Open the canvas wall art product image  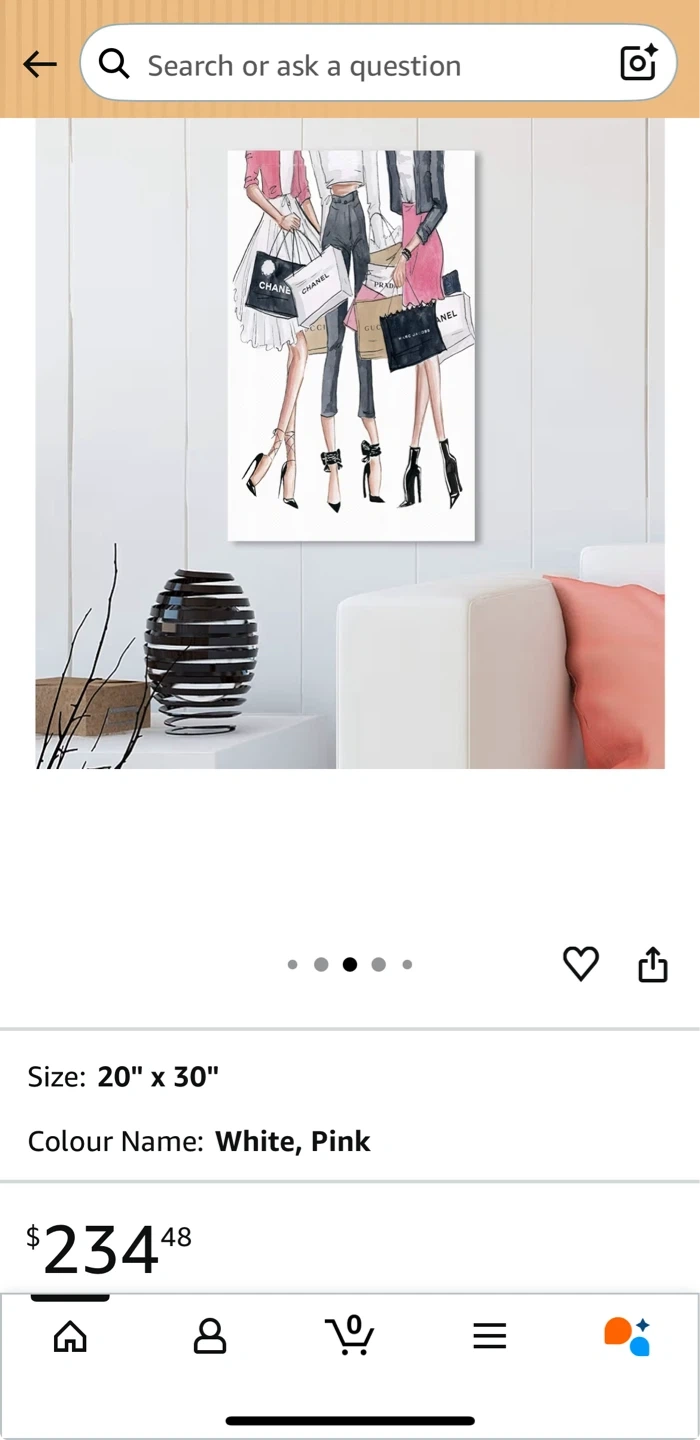350,443
